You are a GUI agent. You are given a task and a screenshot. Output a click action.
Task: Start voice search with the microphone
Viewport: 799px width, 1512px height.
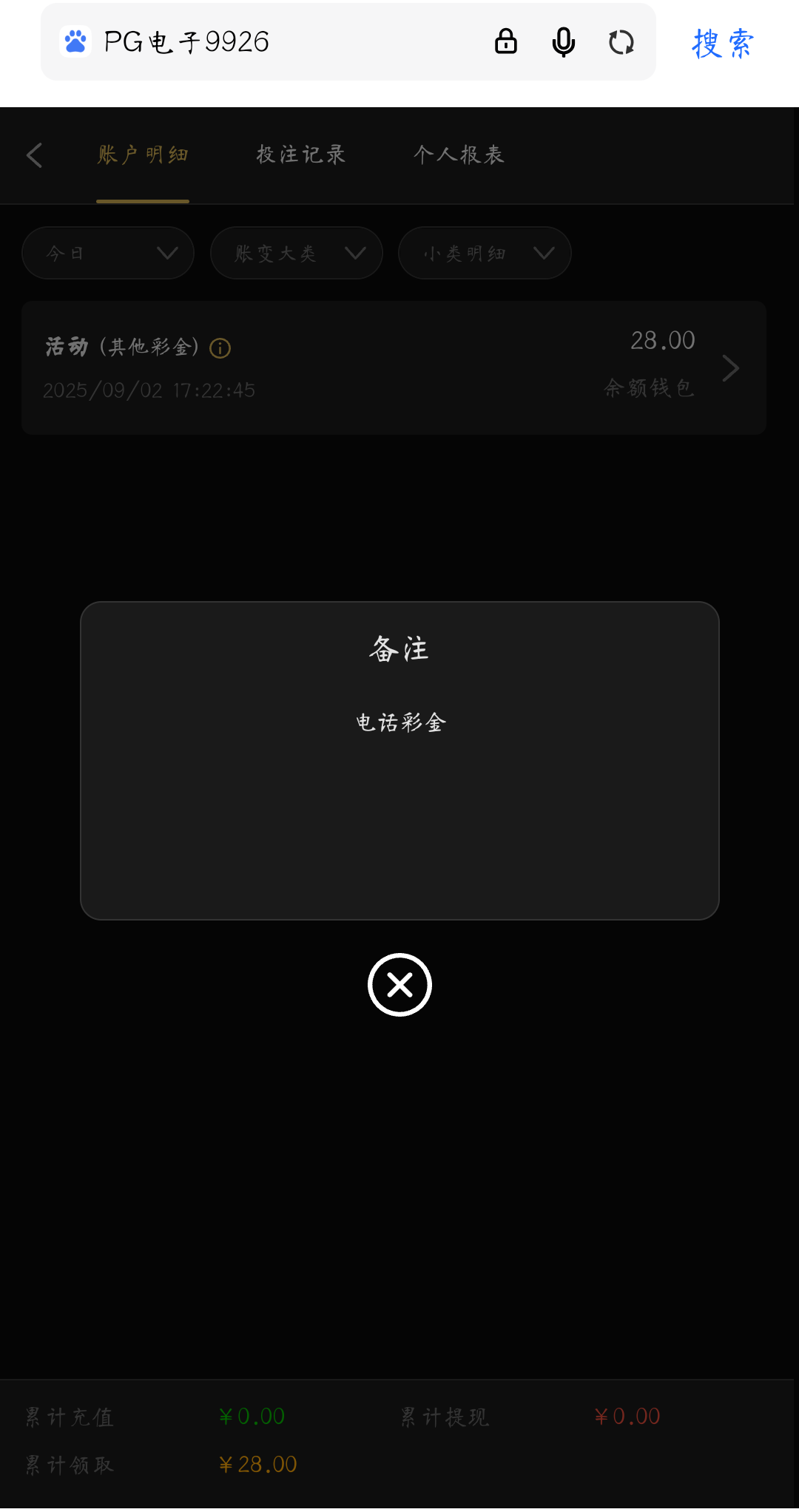[563, 42]
